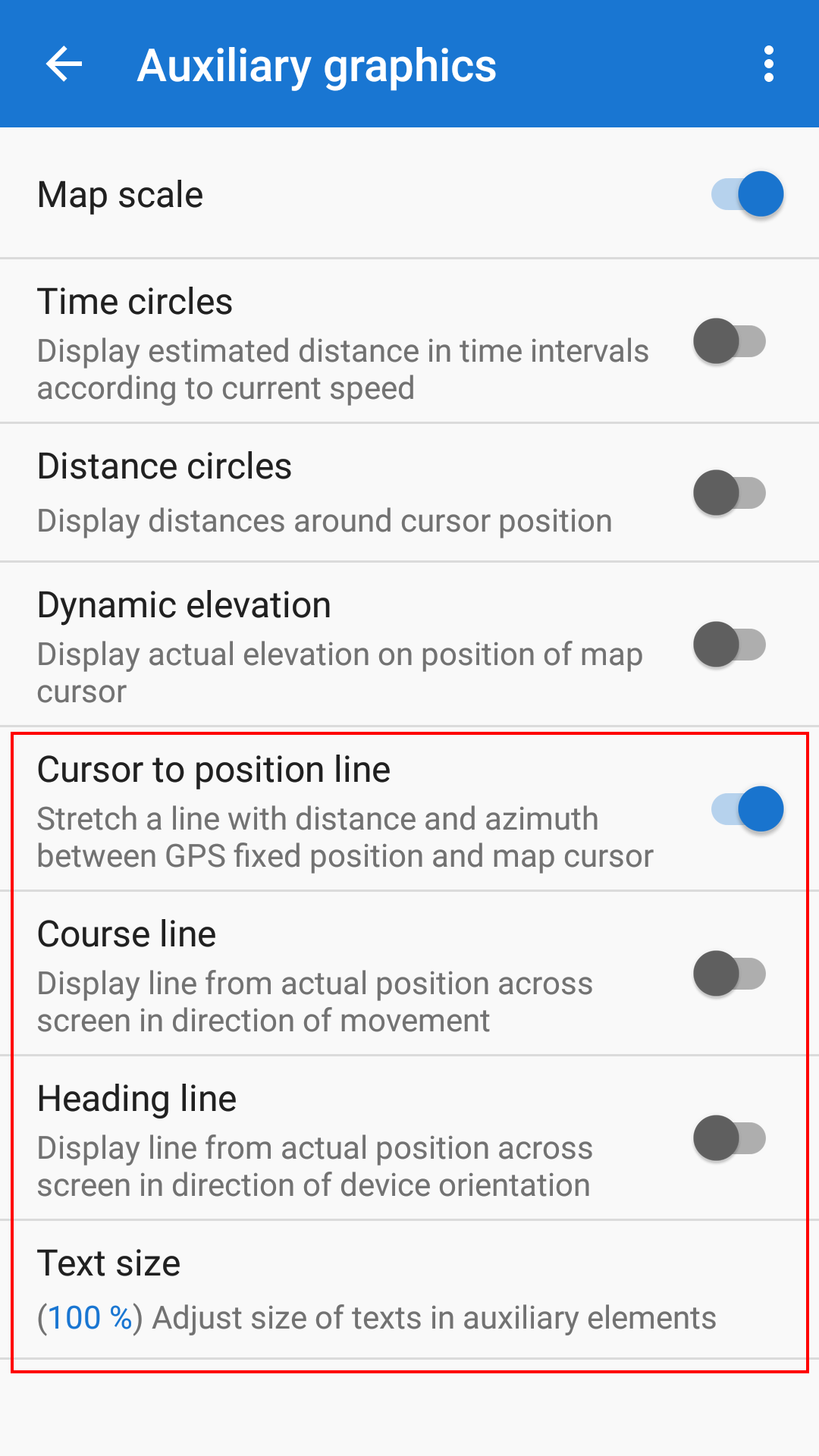Enable Distance circles
Image resolution: width=819 pixels, height=1456 pixels.
(x=730, y=493)
